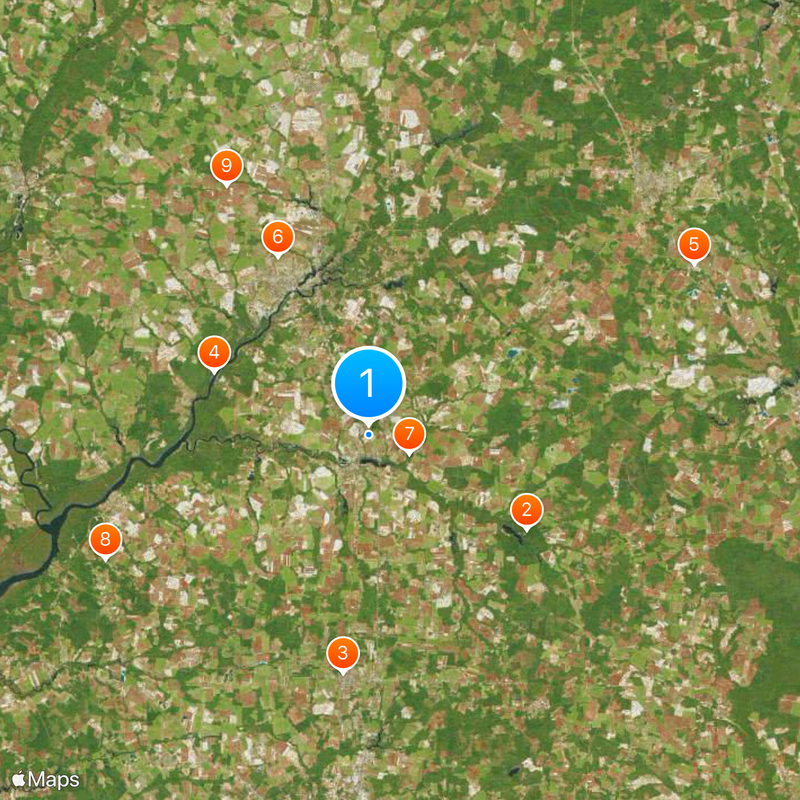Tap the orange map pin numbered 5
This screenshot has height=800, width=800.
693,244
